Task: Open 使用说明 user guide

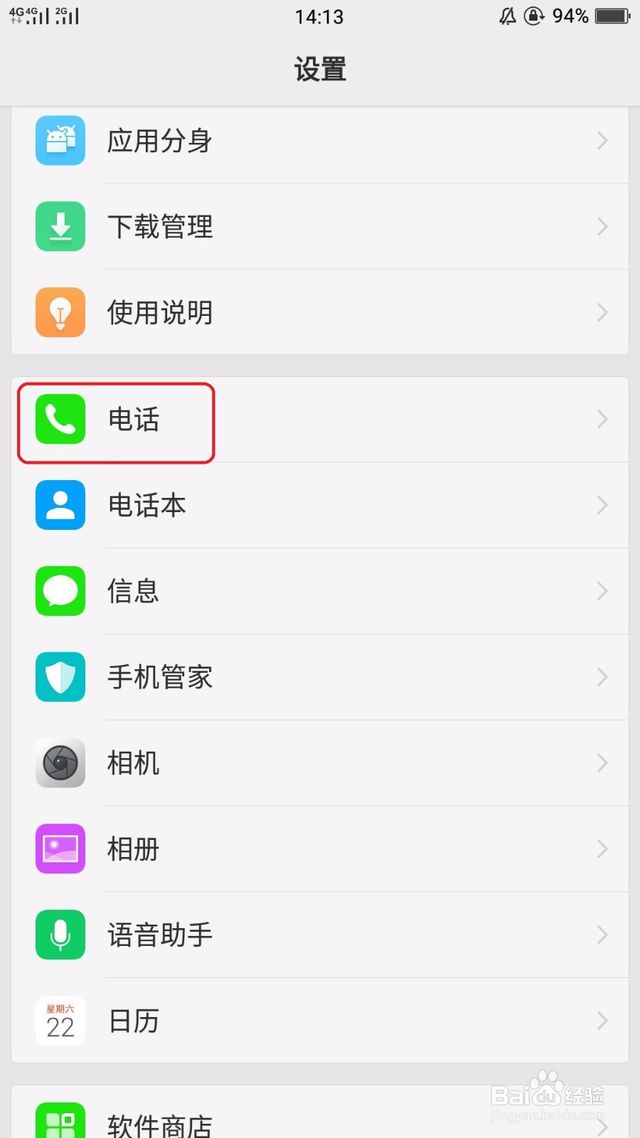Action: (320, 312)
